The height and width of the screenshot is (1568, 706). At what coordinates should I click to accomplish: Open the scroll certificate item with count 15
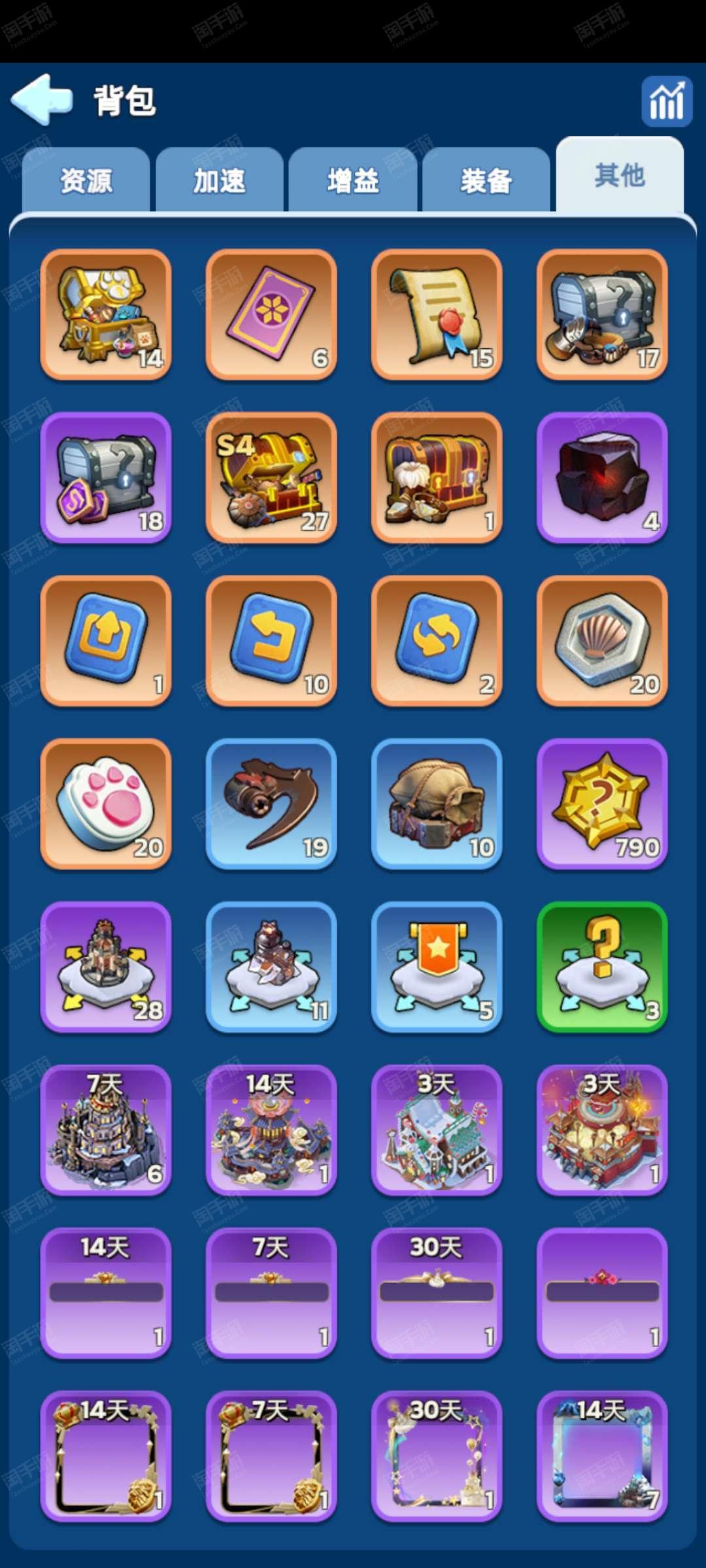click(437, 314)
